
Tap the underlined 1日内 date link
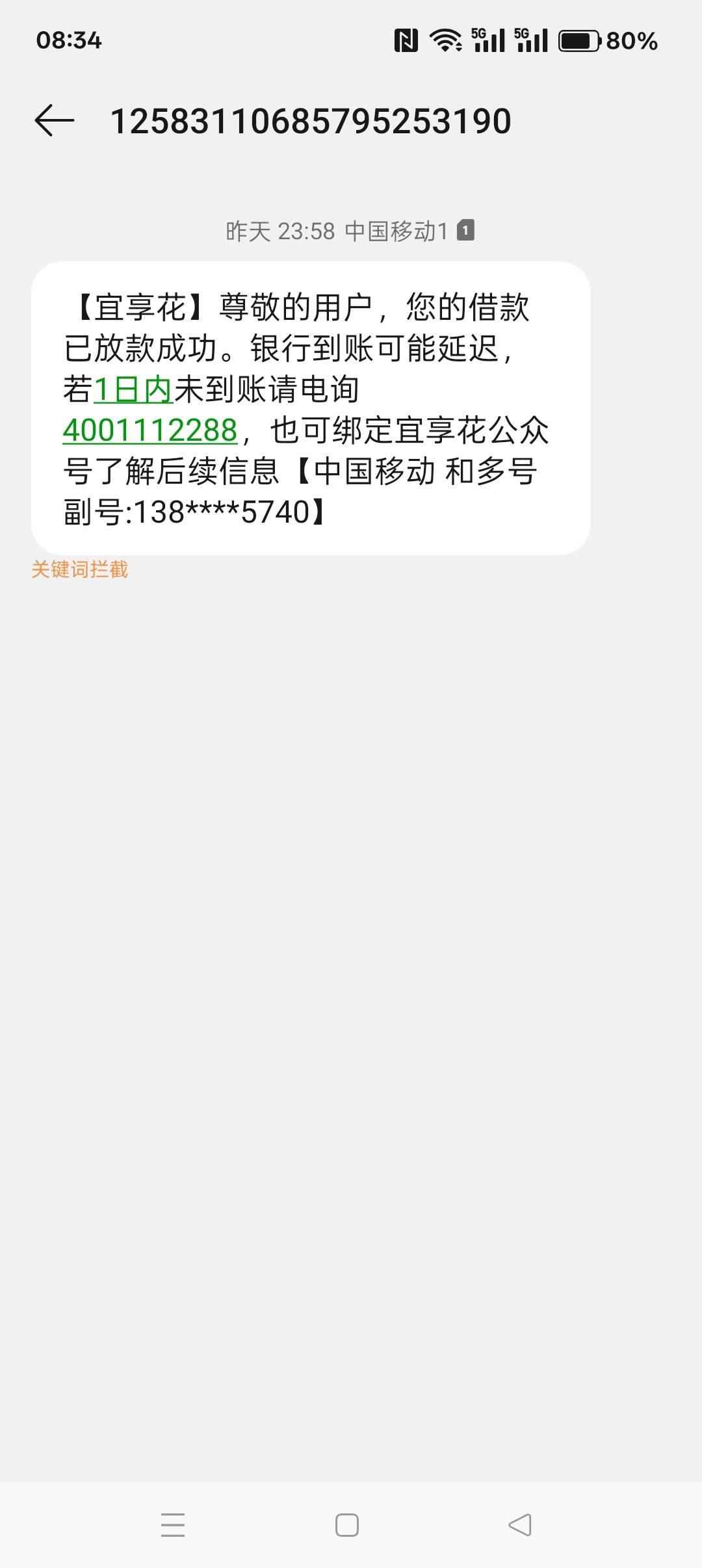133,389
